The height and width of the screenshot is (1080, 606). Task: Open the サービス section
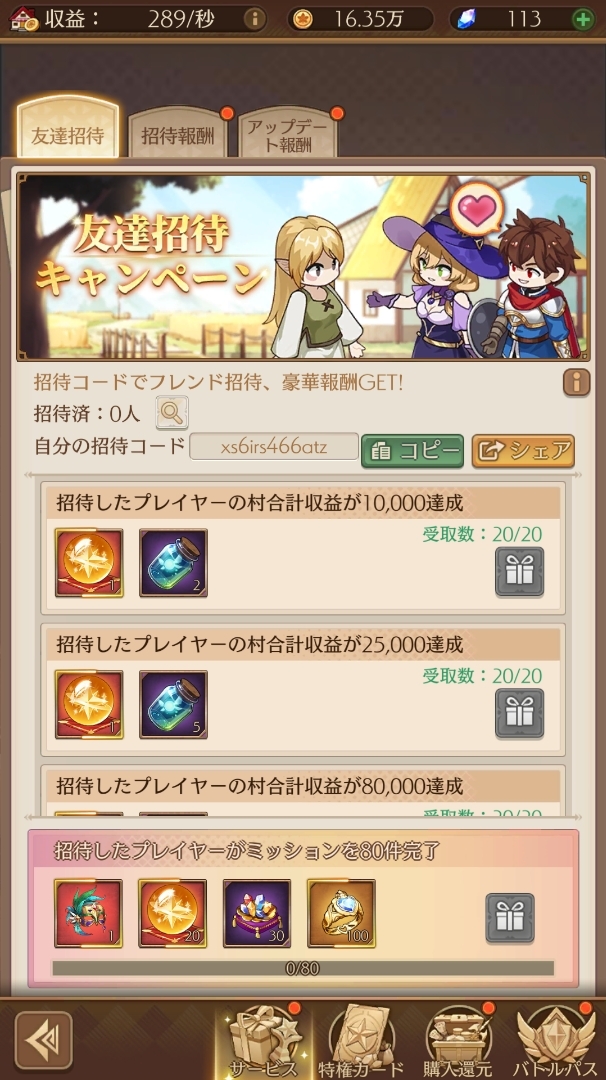point(263,1040)
